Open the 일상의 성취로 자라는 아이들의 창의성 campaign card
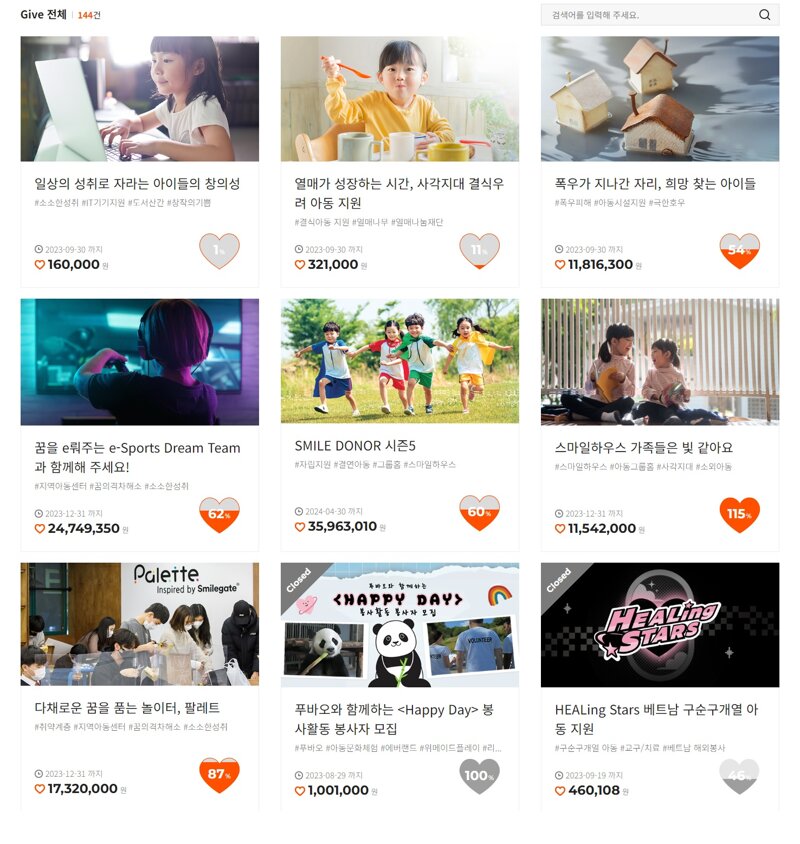The width and height of the screenshot is (800, 844). pyautogui.click(x=139, y=160)
